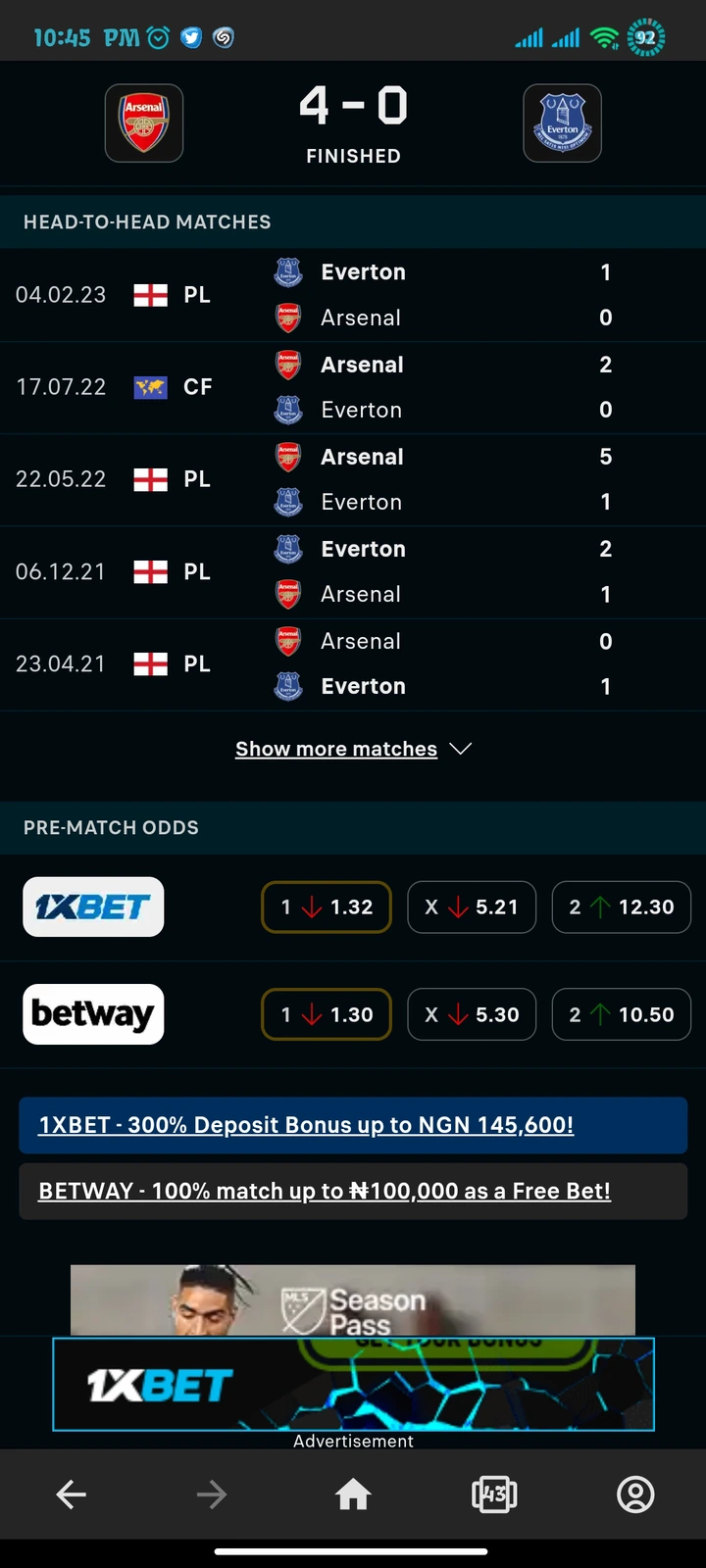Open the 17.07.22 CF Arsenal vs Everton match
The height and width of the screenshot is (1568, 706).
[x=353, y=387]
